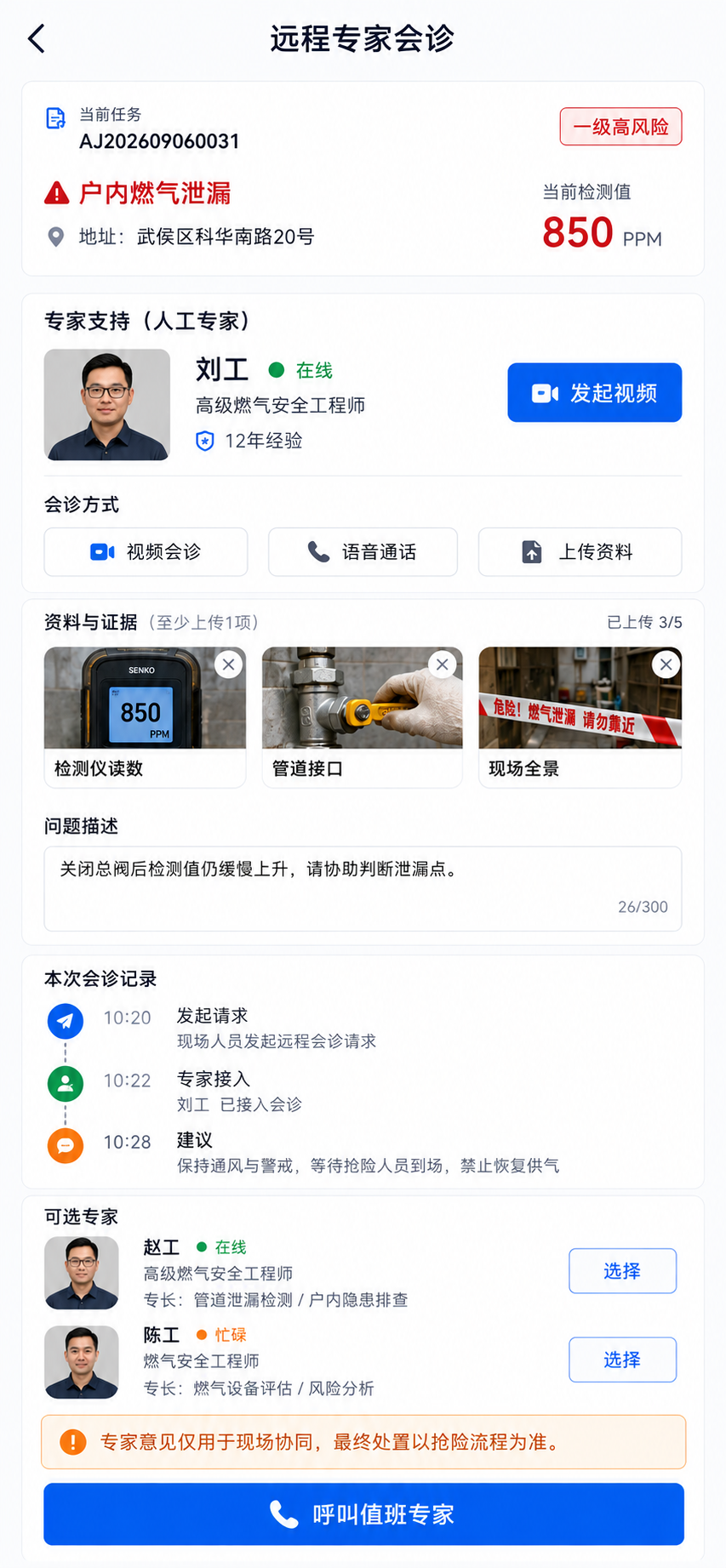
Task: Edit the 问题描述 text box
Action: [363, 888]
